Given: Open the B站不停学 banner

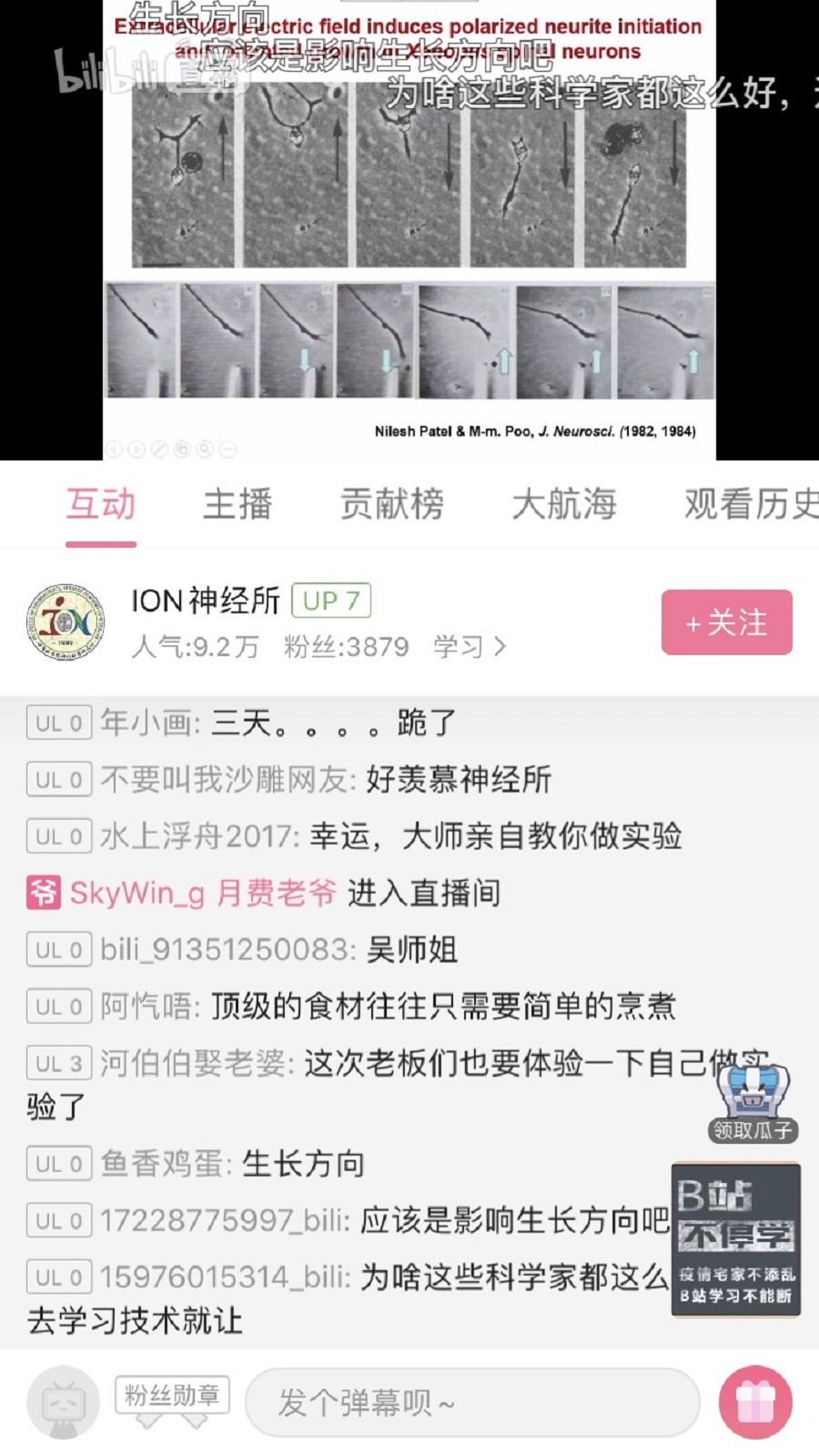Looking at the screenshot, I should (x=735, y=1239).
